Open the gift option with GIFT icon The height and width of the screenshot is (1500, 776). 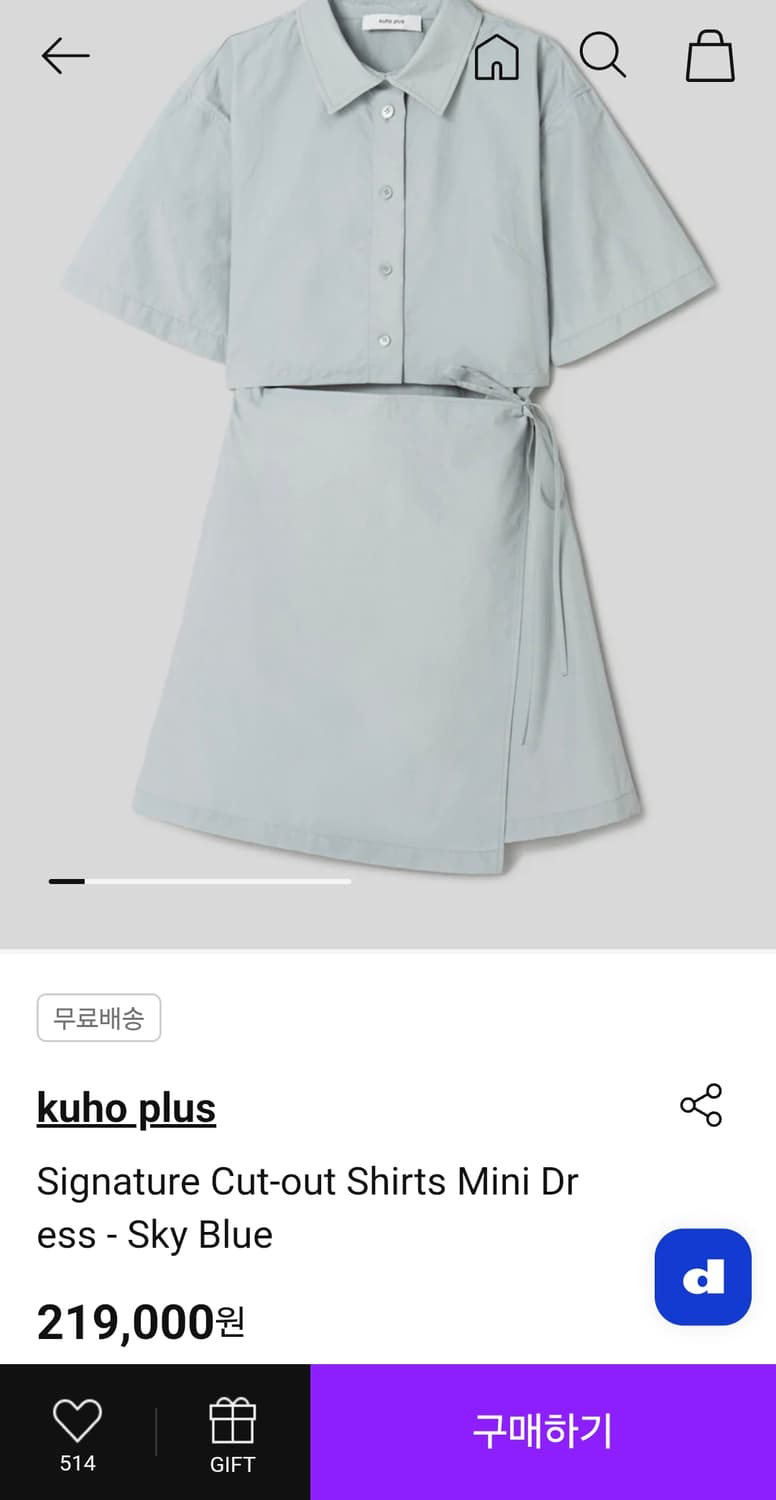click(232, 1417)
